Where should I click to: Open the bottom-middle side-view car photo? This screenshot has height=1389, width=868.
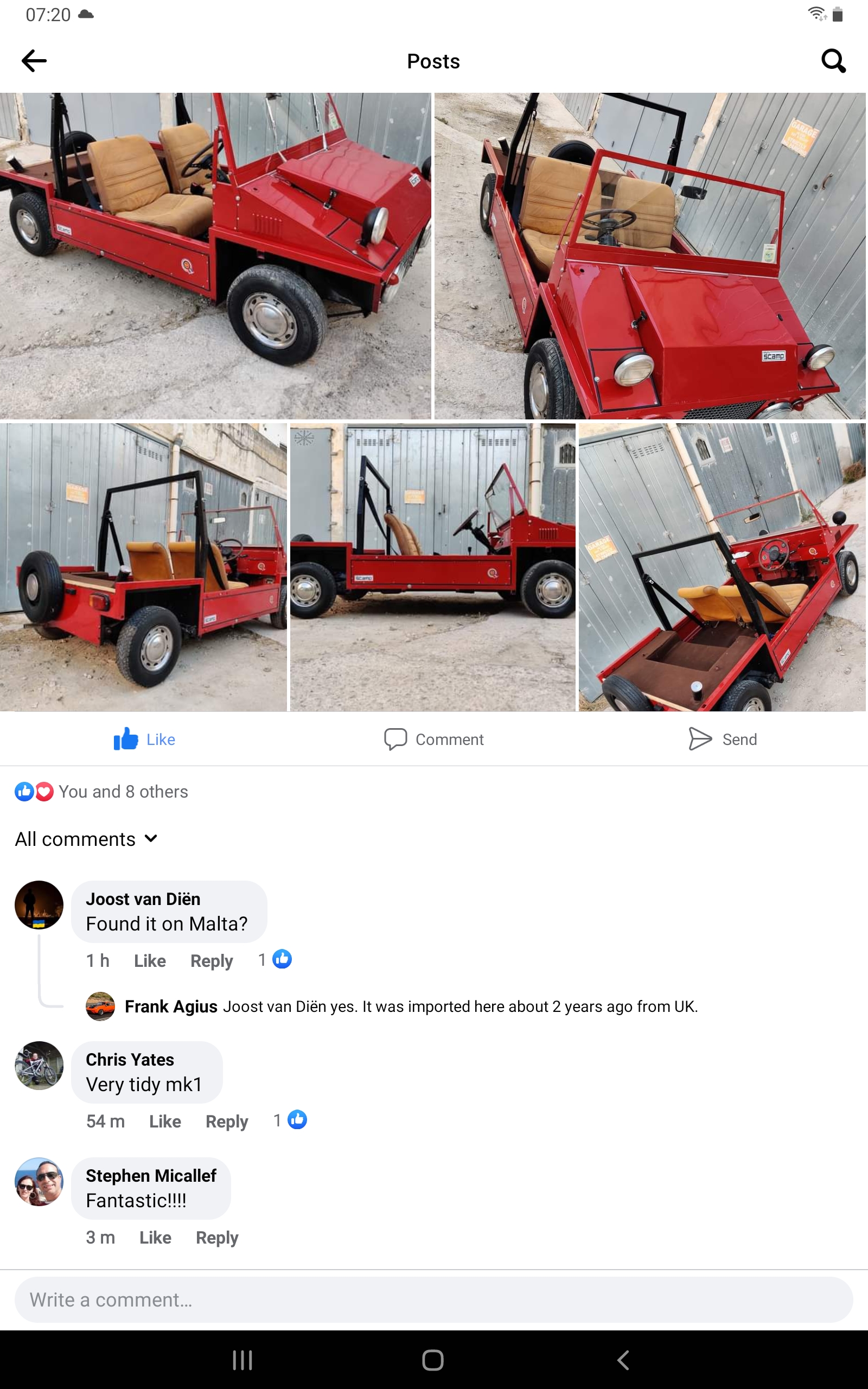pyautogui.click(x=433, y=567)
